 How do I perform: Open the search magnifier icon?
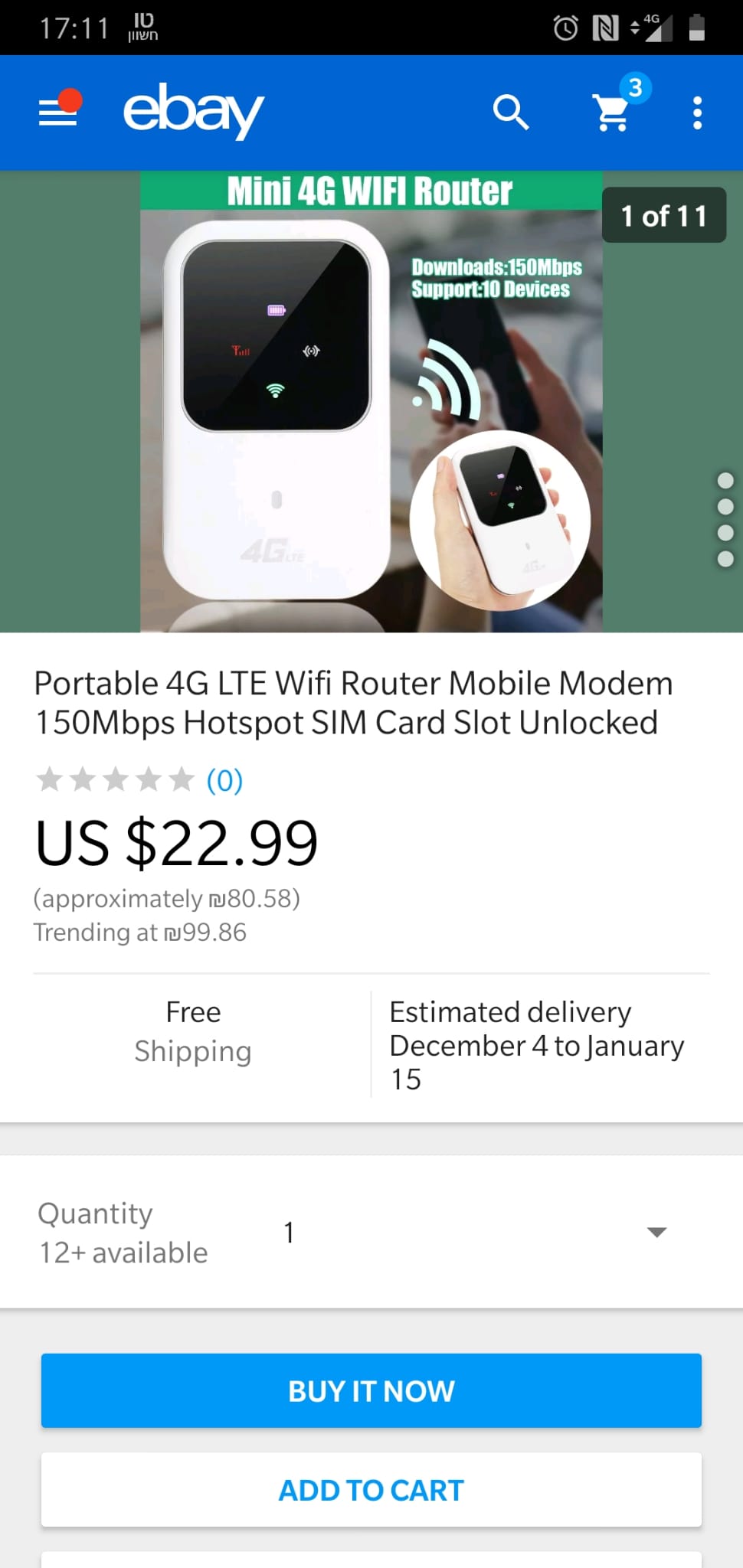coord(511,113)
